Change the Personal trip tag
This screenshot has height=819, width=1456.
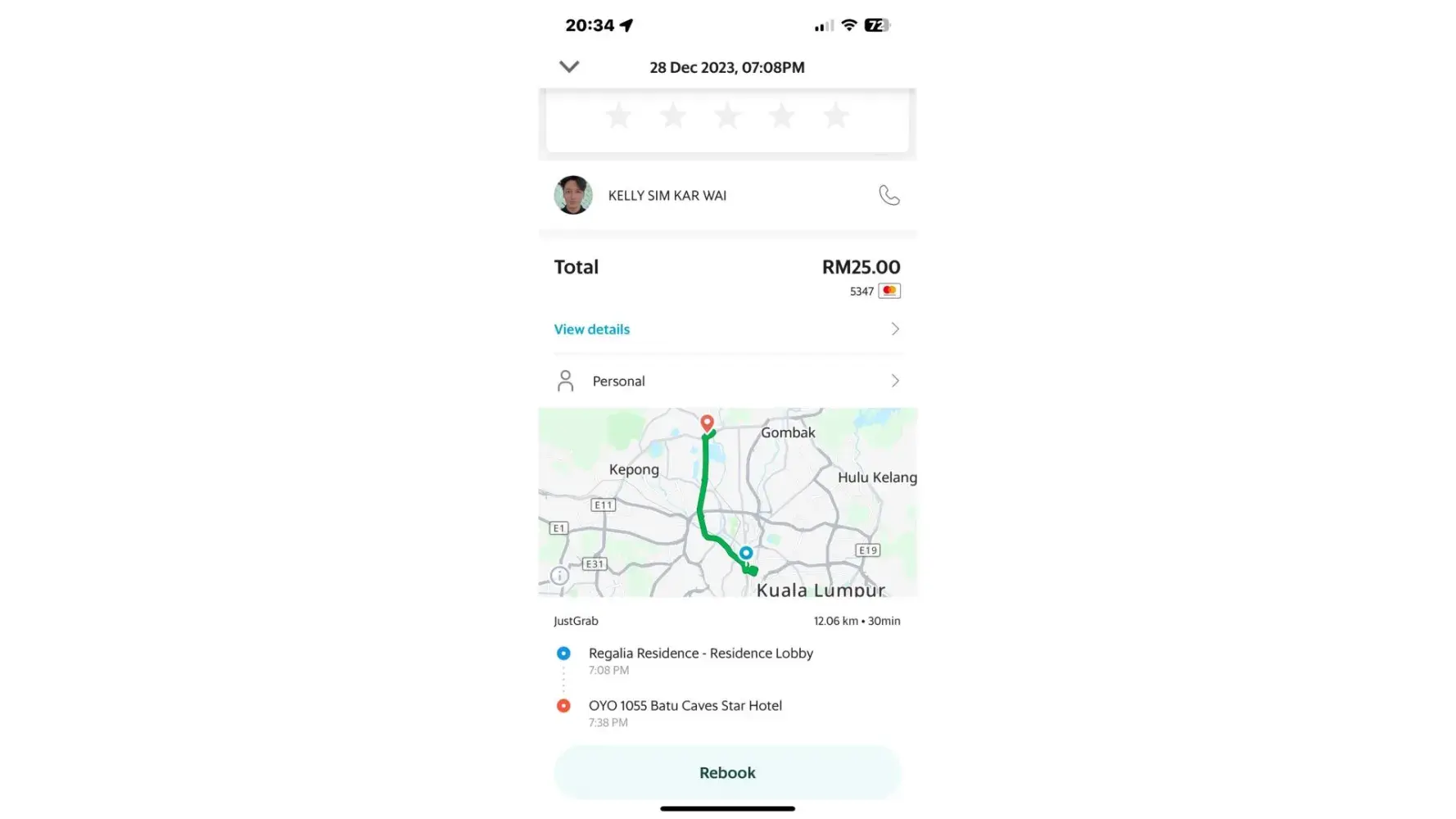pos(726,381)
